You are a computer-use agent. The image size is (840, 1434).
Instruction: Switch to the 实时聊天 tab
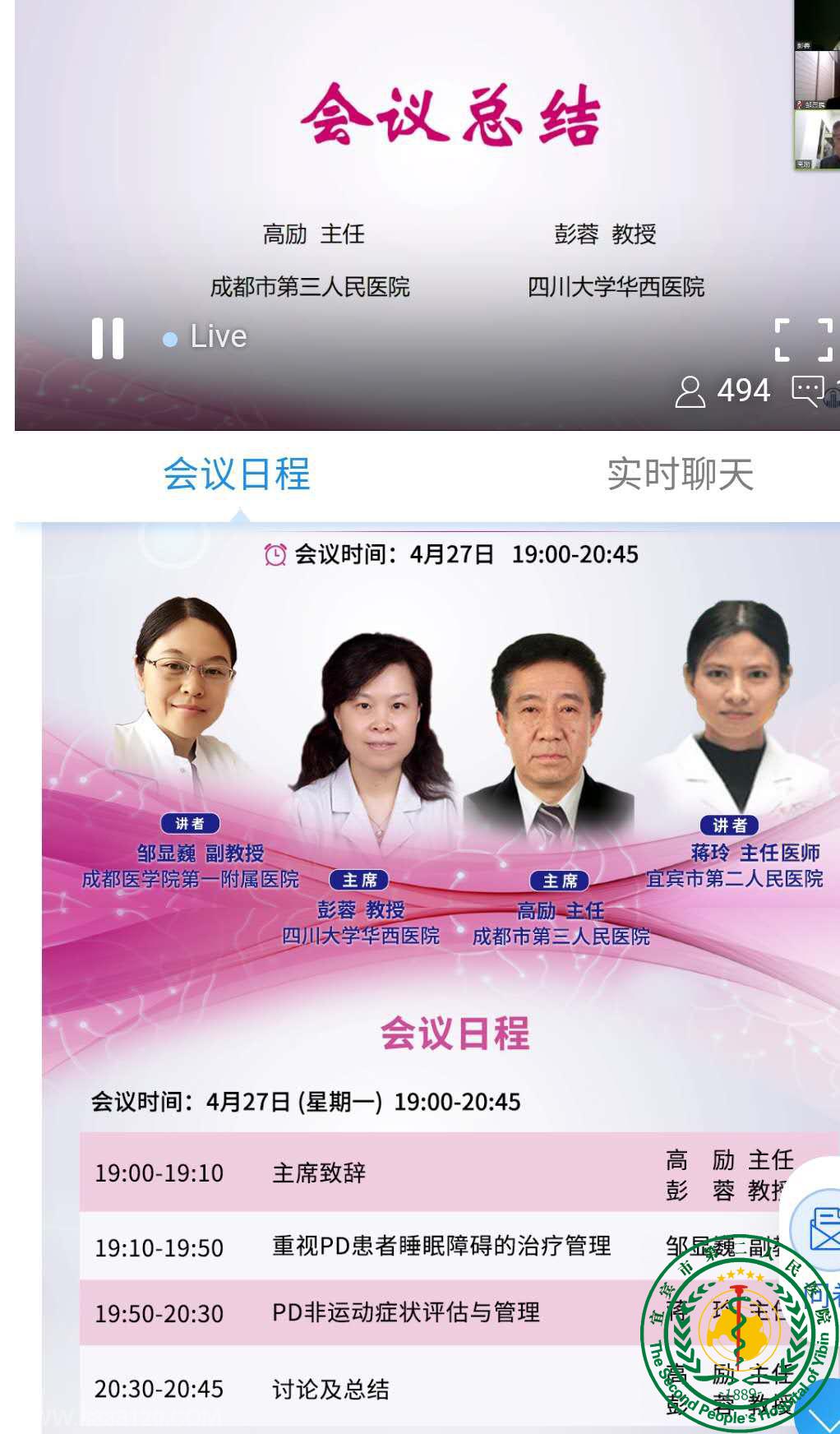(x=680, y=474)
